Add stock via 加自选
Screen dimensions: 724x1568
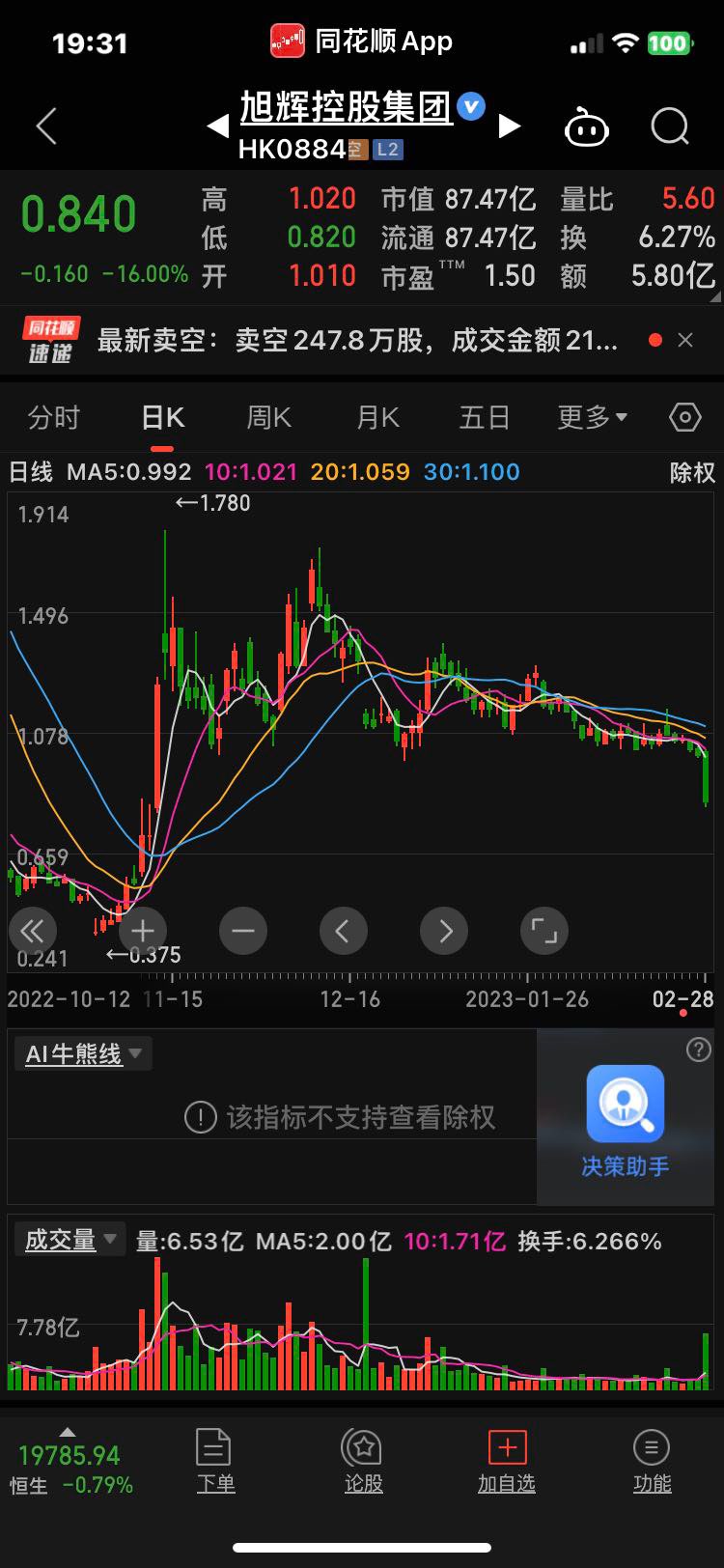[x=507, y=1462]
